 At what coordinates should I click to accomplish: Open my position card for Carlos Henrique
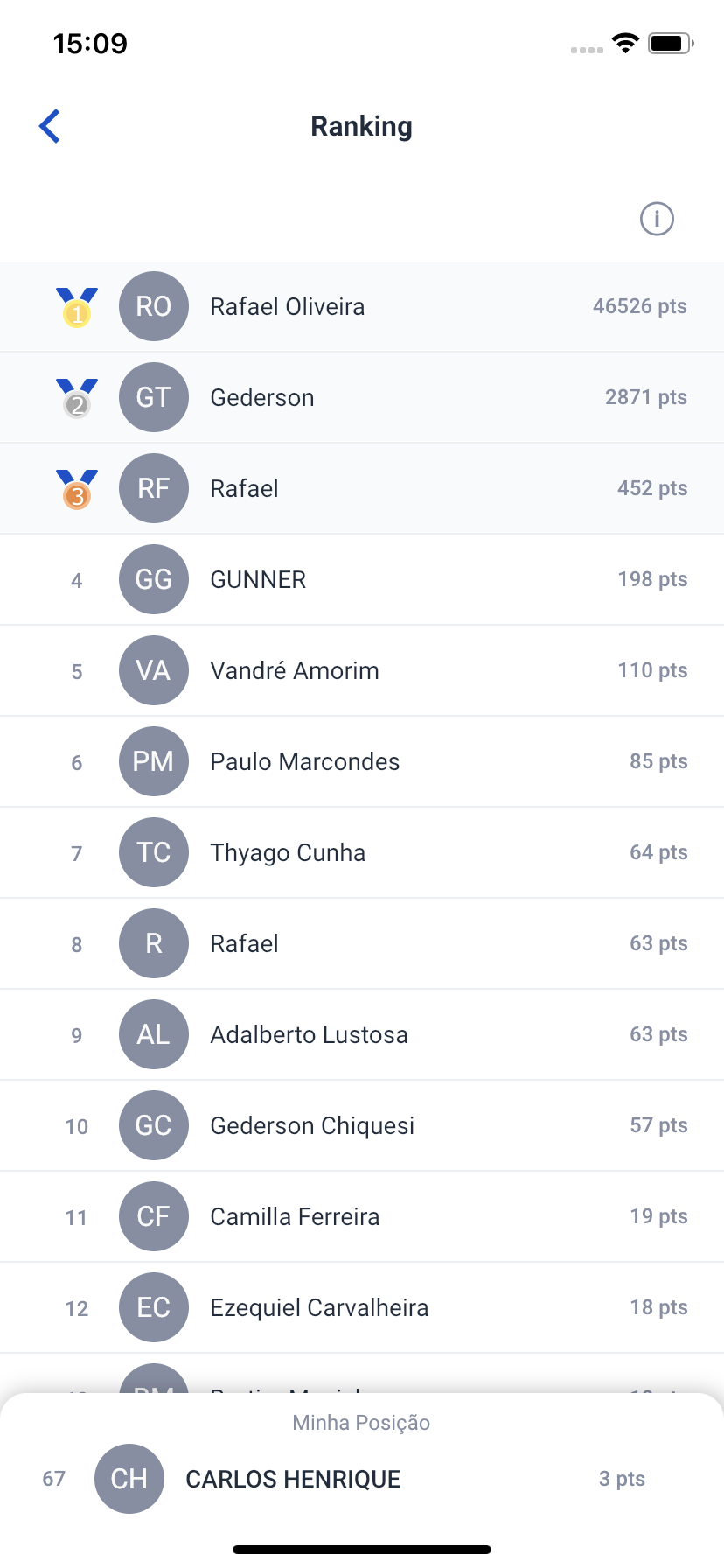point(362,1479)
